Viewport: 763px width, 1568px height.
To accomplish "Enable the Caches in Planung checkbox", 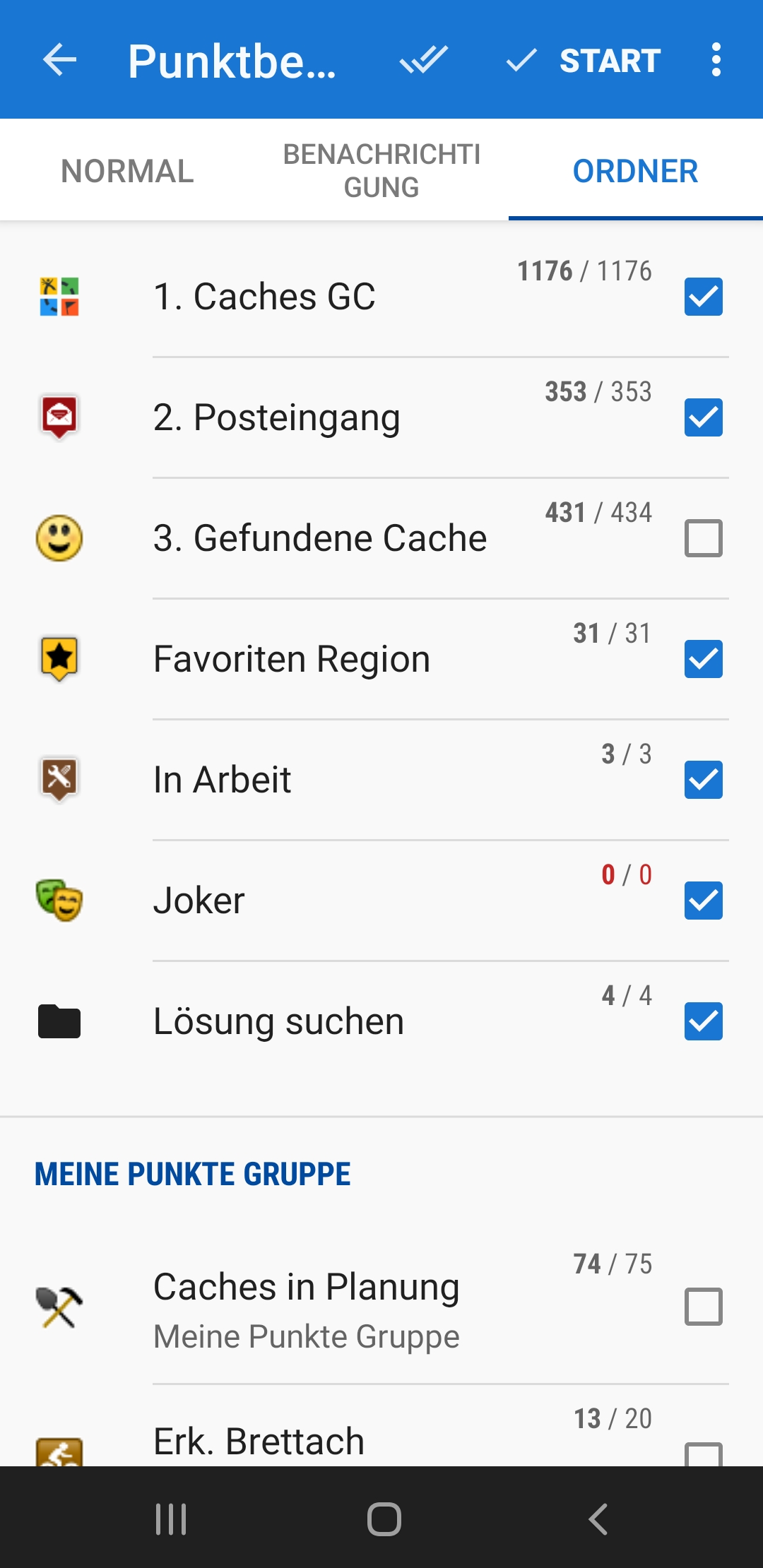I will point(703,1307).
